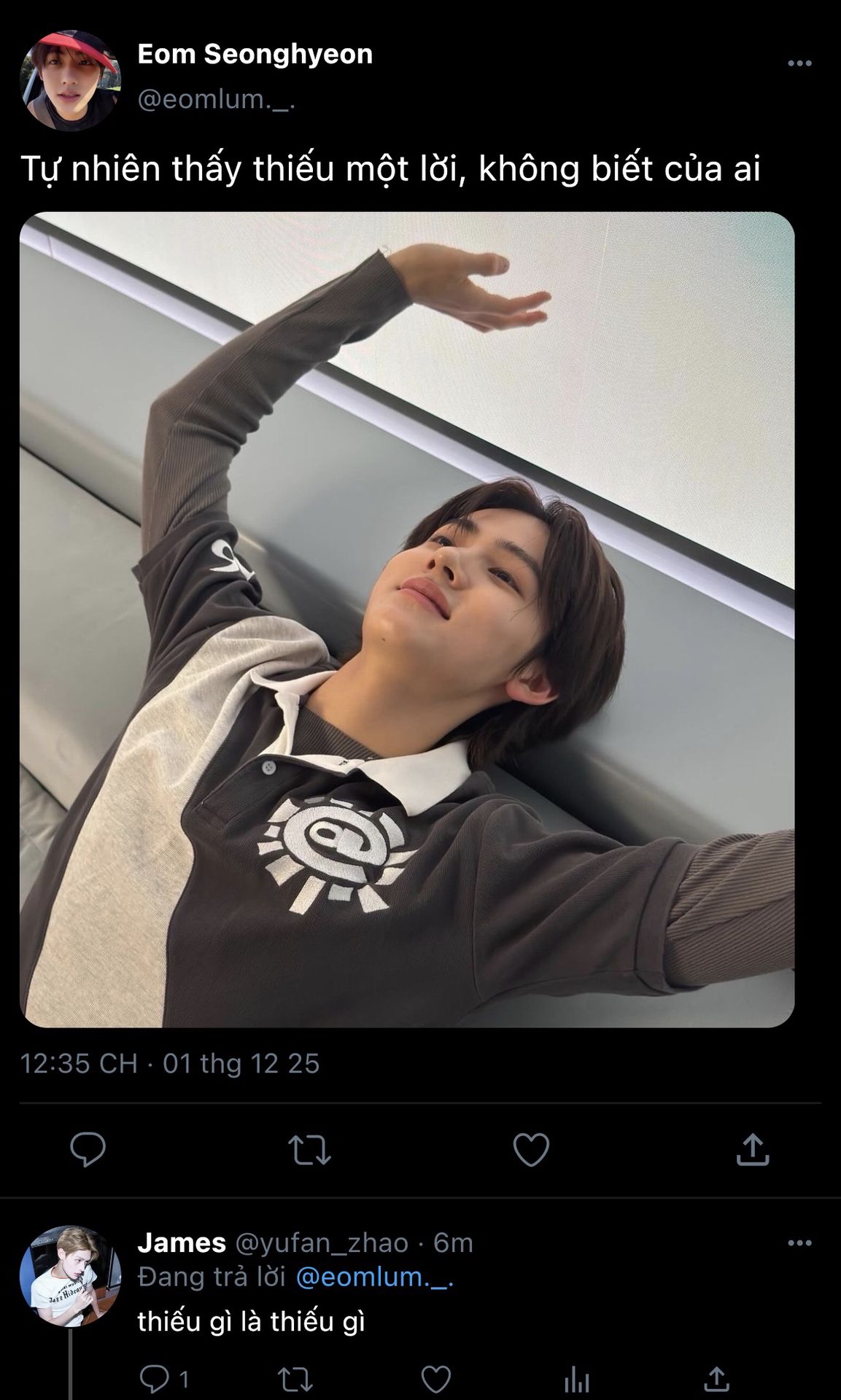This screenshot has width=841, height=1400.
Task: Open Eom Seonghyeon's profile avatar
Action: [x=70, y=80]
